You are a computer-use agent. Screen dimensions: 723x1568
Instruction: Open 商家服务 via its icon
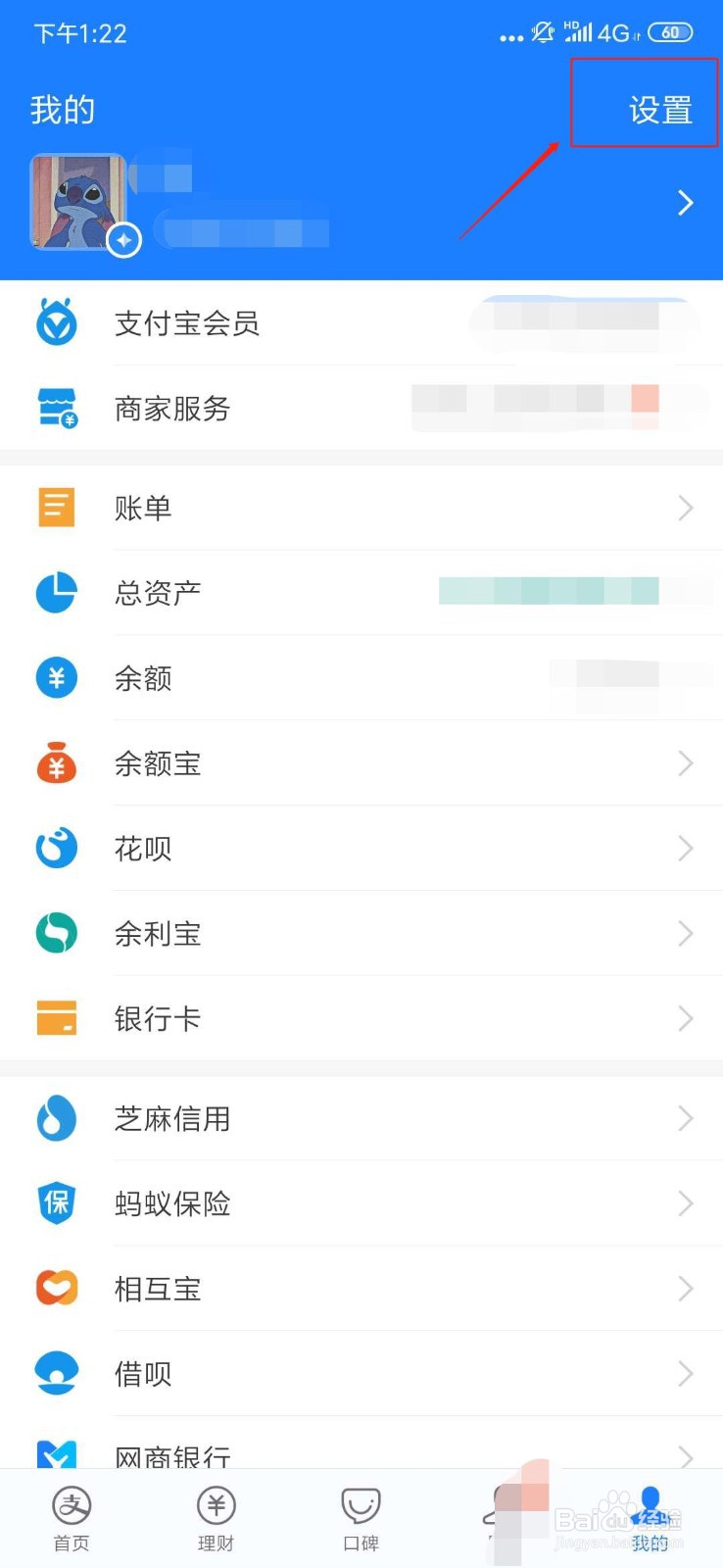[x=56, y=409]
